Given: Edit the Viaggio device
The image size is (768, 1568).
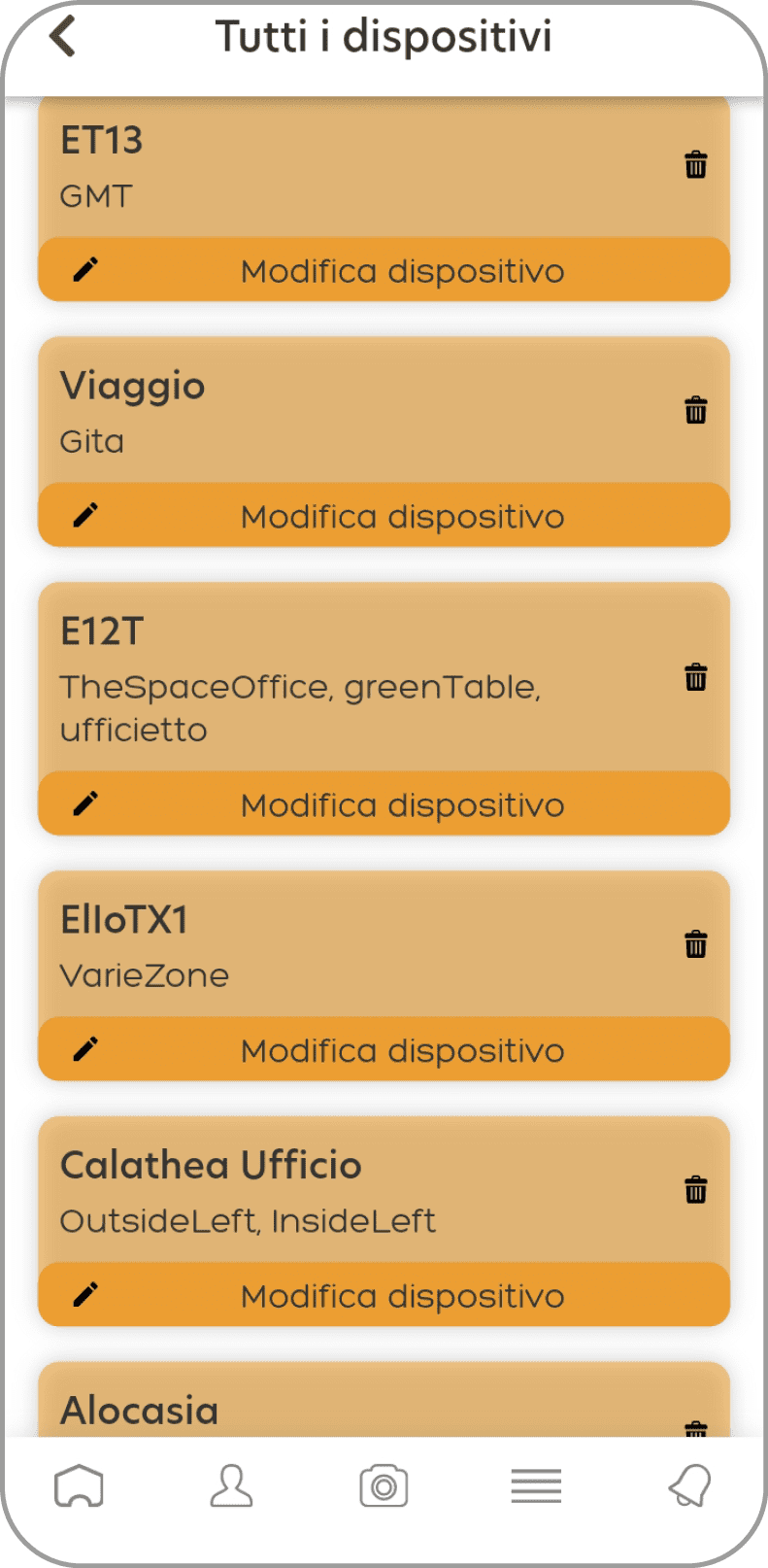Looking at the screenshot, I should [384, 516].
